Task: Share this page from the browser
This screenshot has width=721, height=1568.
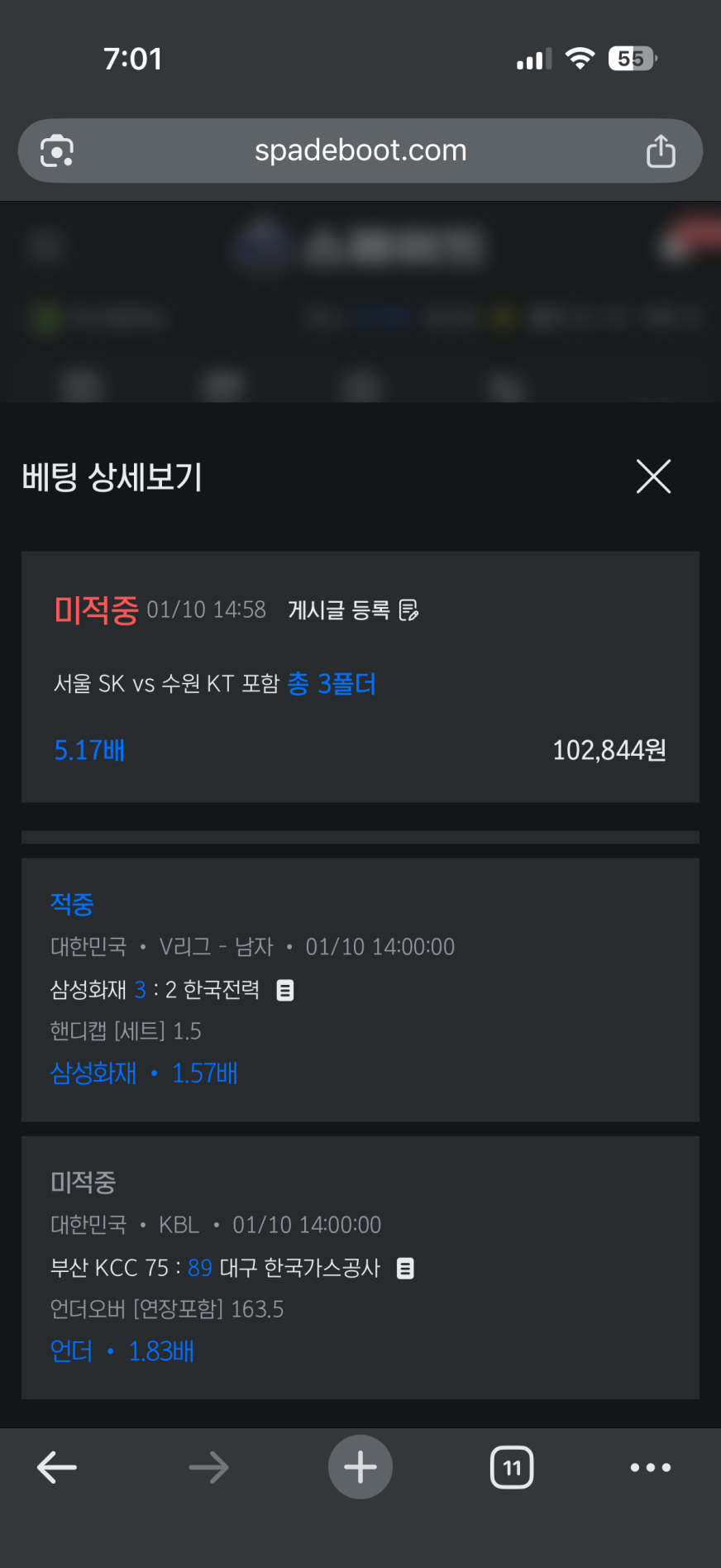Action: tap(661, 151)
